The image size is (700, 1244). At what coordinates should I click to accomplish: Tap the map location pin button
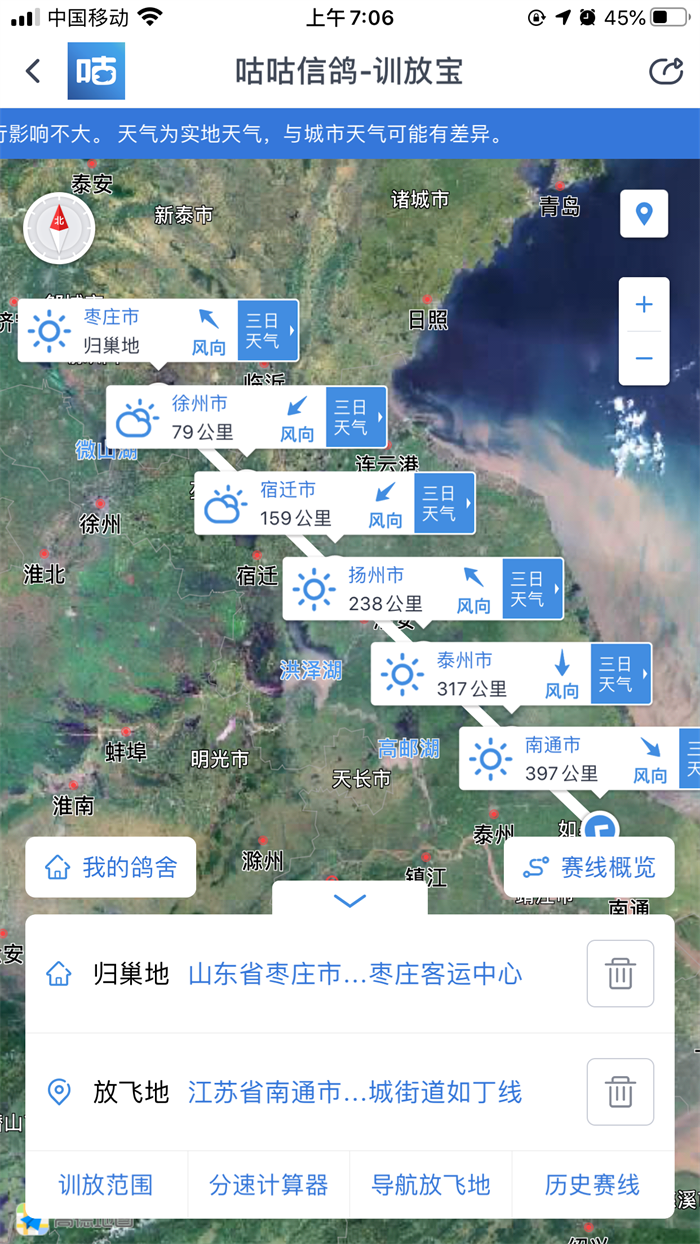click(x=644, y=213)
